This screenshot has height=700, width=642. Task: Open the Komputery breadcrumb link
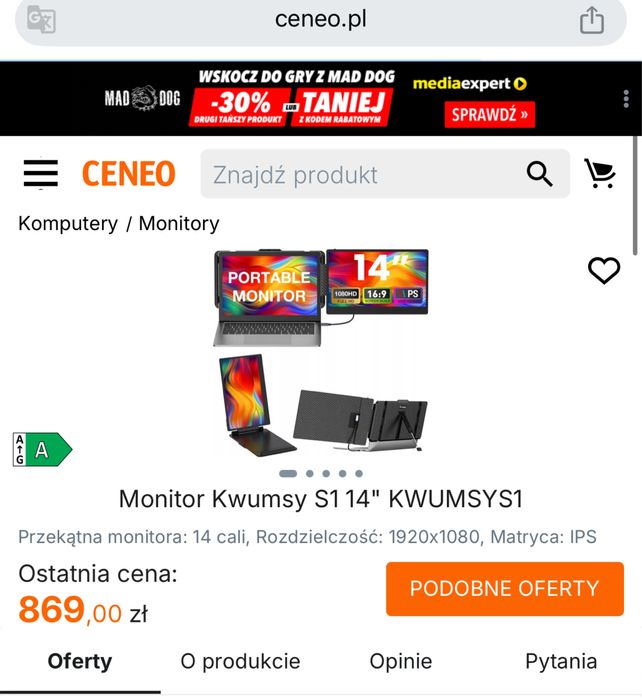pos(68,223)
